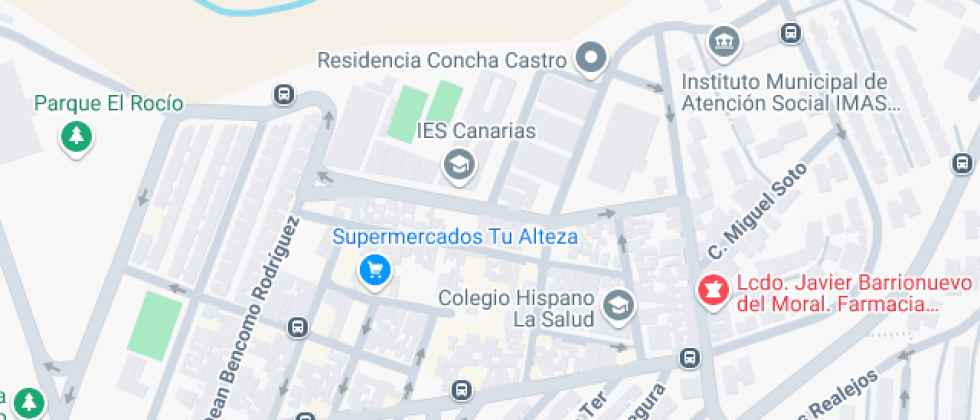Select the Supermercados Tu Alteza shopping pin
The image size is (980, 420).
point(375,271)
